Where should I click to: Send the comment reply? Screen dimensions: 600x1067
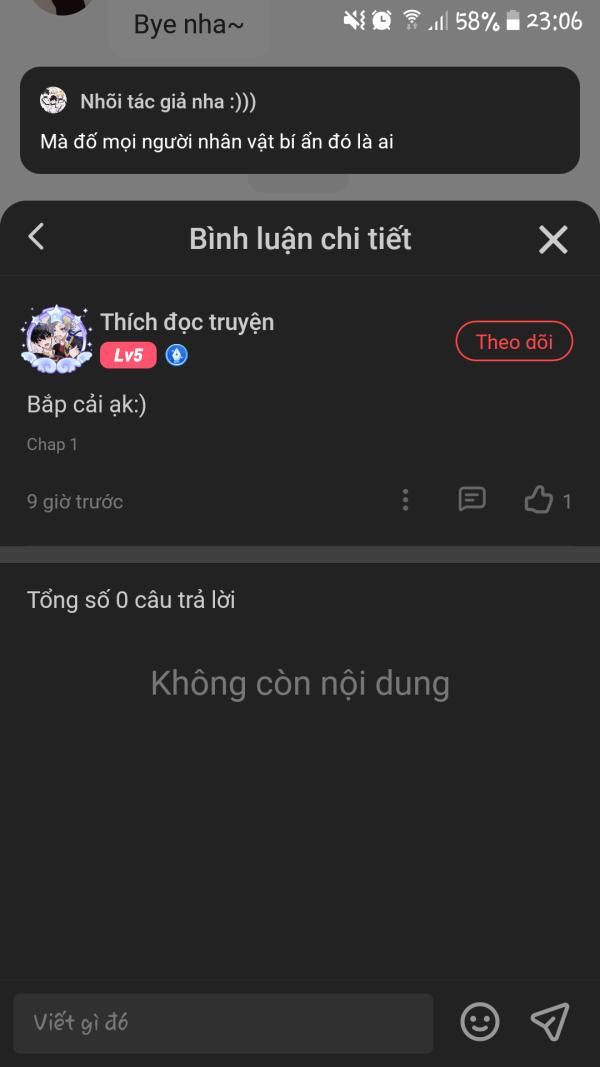click(x=550, y=1021)
